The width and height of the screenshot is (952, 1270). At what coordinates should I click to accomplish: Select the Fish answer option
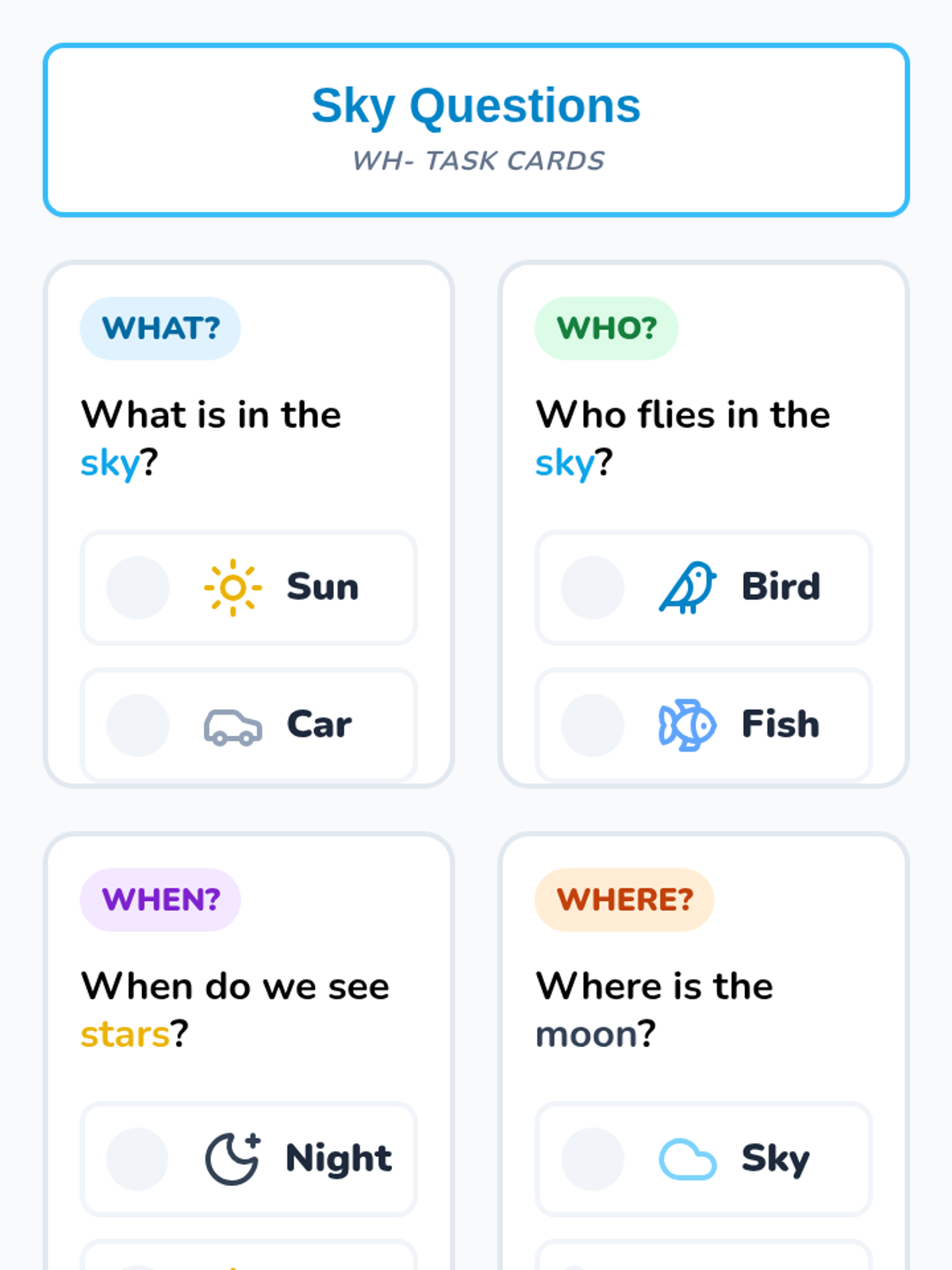pyautogui.click(x=704, y=725)
